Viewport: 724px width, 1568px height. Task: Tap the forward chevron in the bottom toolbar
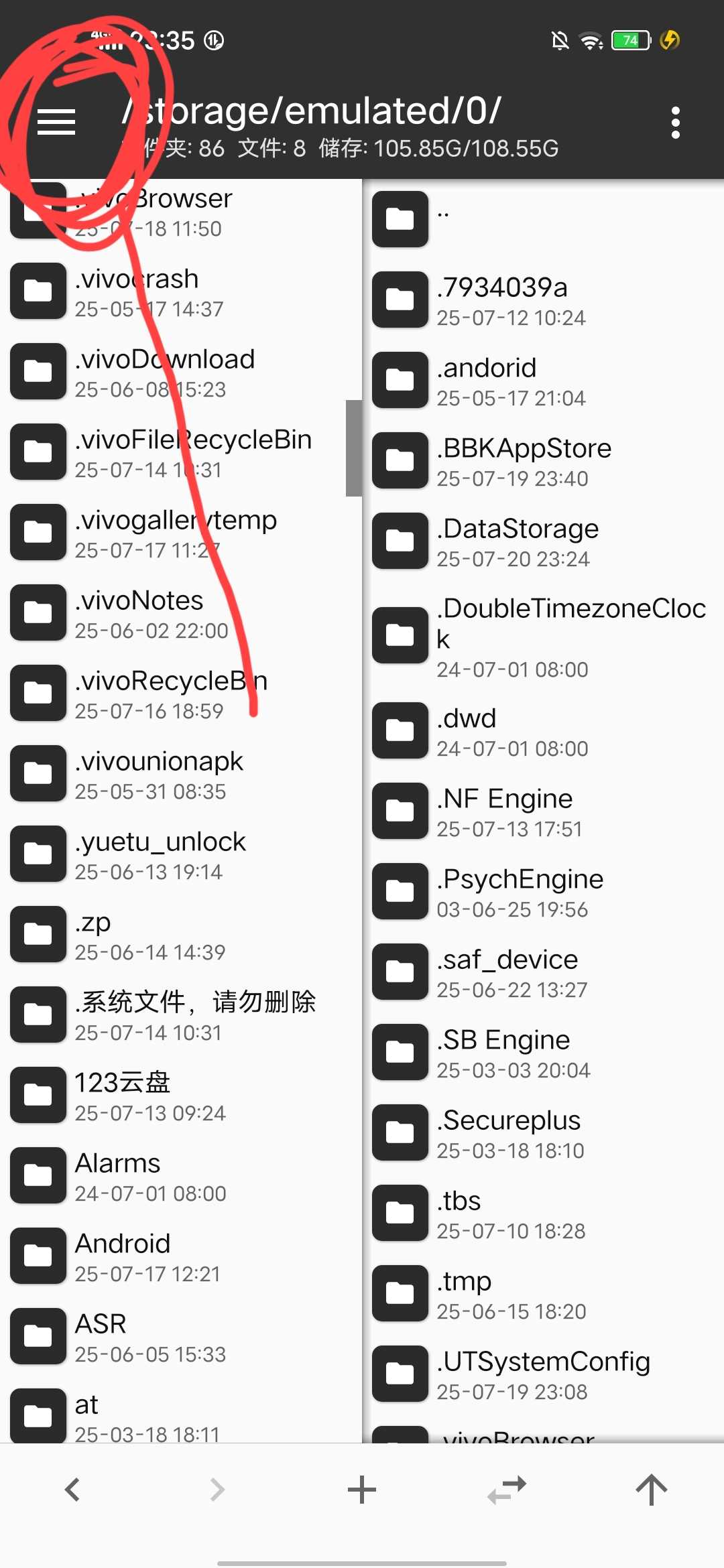[217, 1490]
